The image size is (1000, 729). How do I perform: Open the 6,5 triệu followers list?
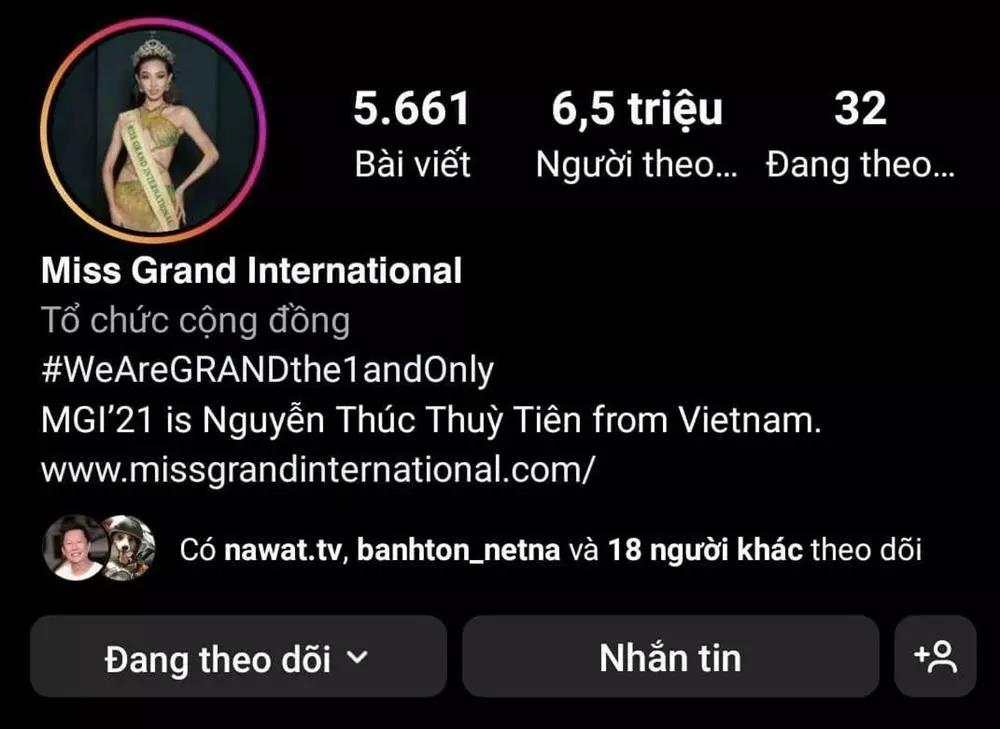636,135
